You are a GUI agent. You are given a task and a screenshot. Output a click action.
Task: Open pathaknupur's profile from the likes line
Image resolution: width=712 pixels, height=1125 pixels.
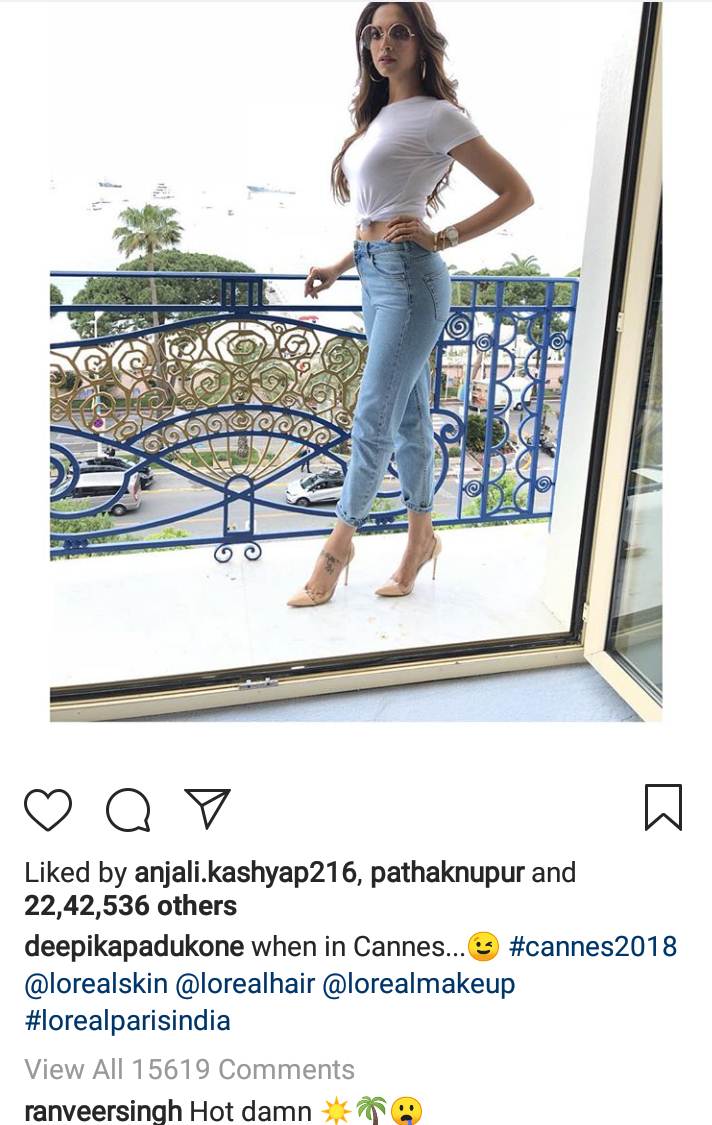coord(447,872)
